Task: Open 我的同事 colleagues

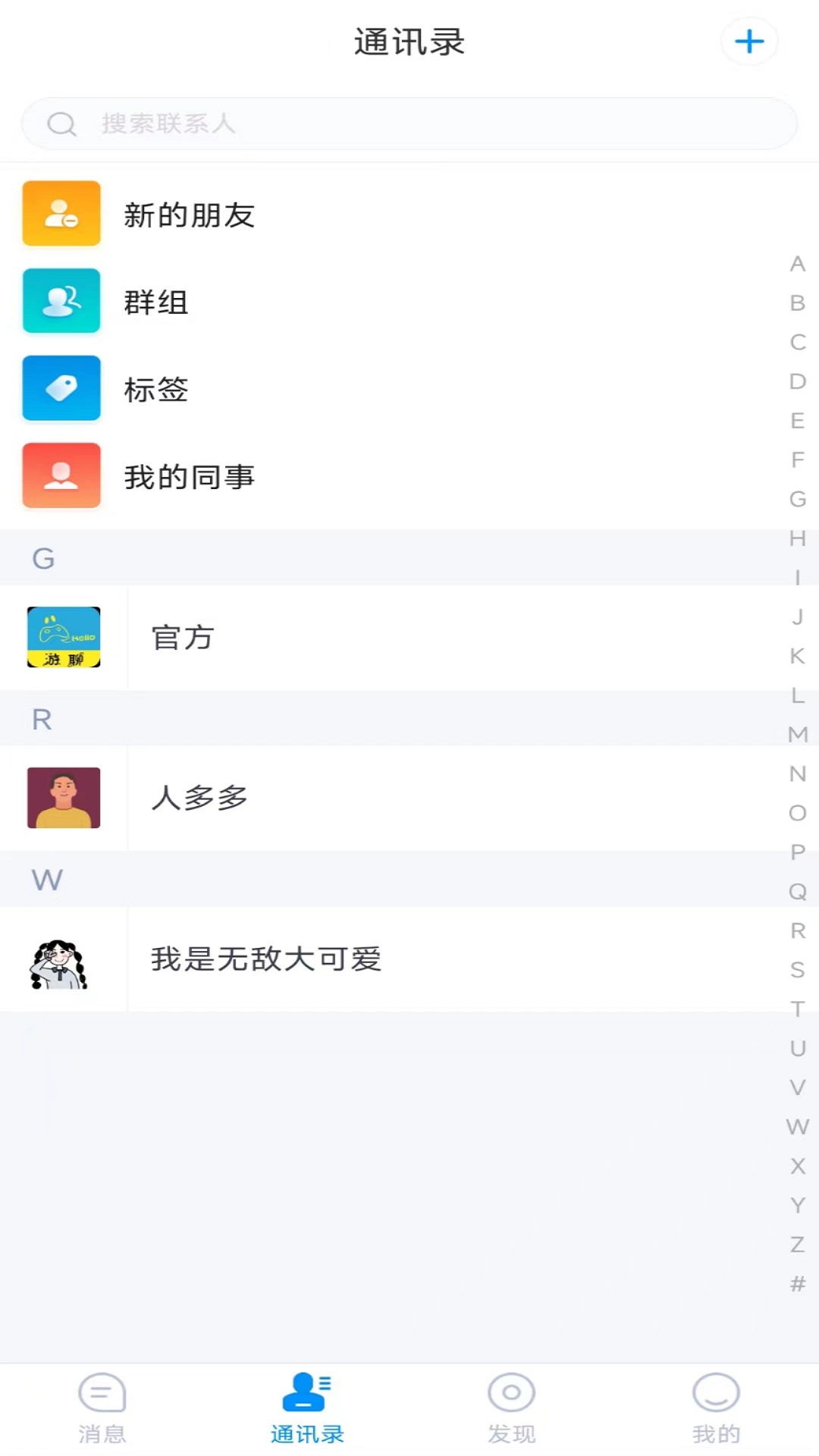Action: 190,477
